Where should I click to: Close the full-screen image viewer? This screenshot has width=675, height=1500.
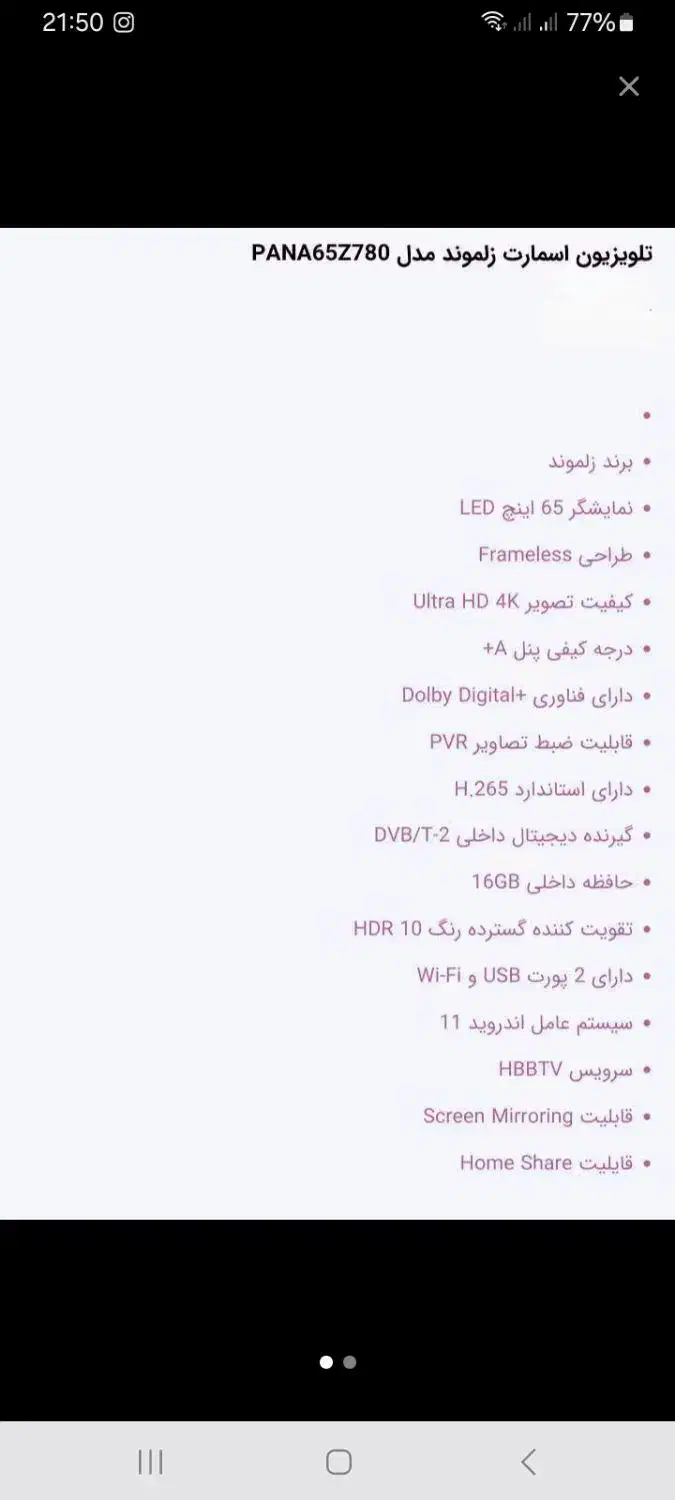(628, 87)
